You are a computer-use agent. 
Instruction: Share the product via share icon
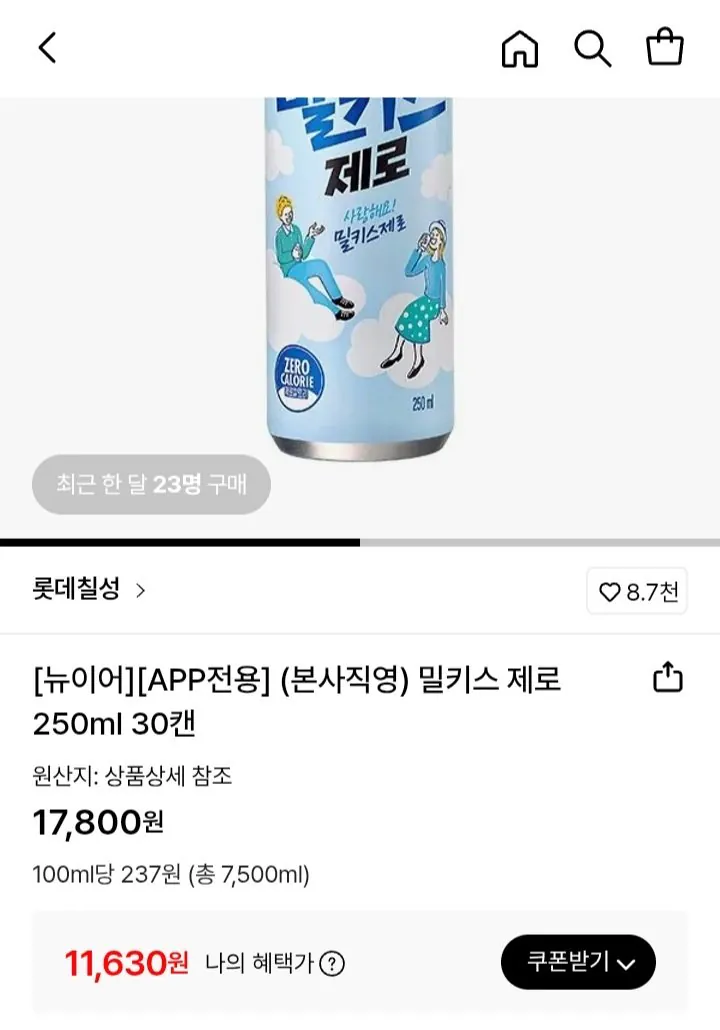tap(668, 677)
